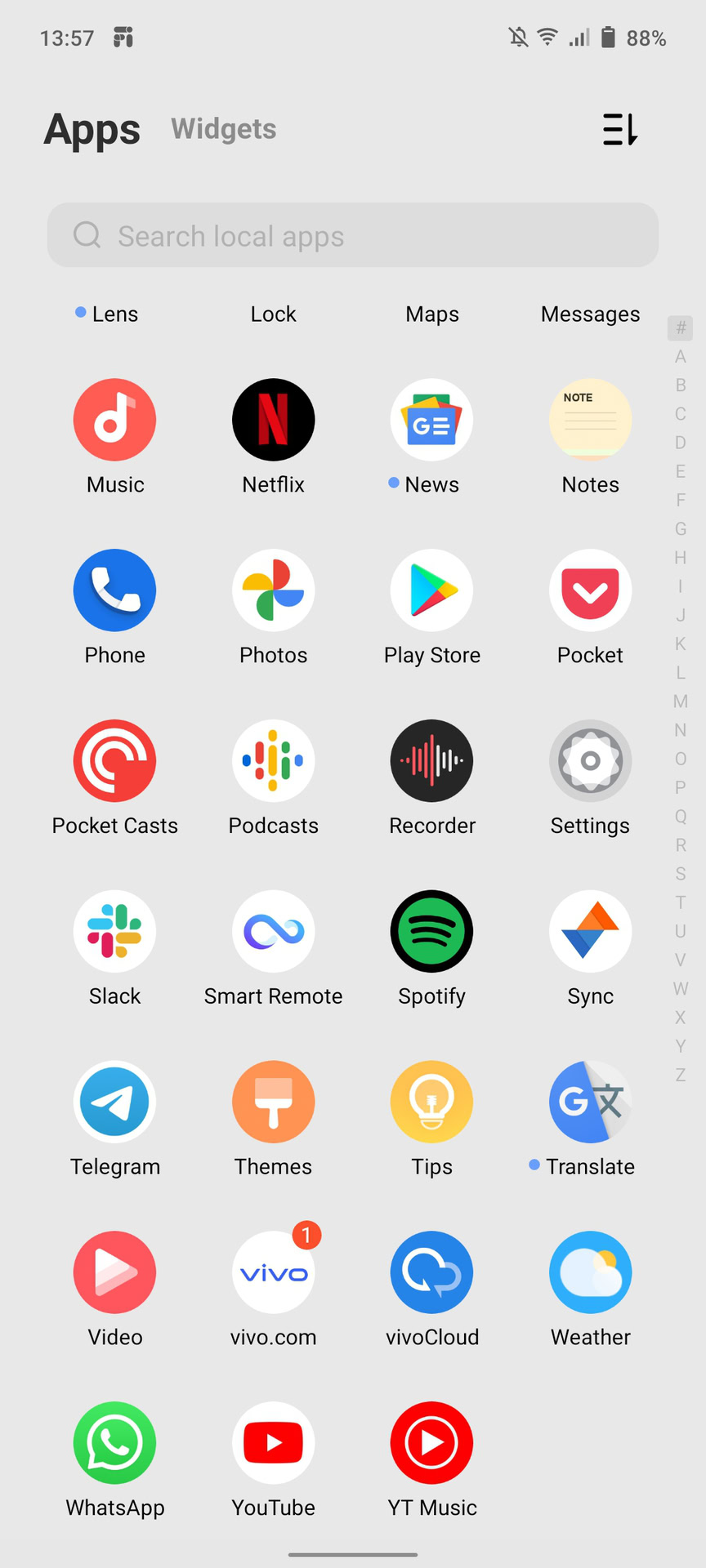This screenshot has width=706, height=1568.
Task: Open Spotify
Action: [431, 932]
